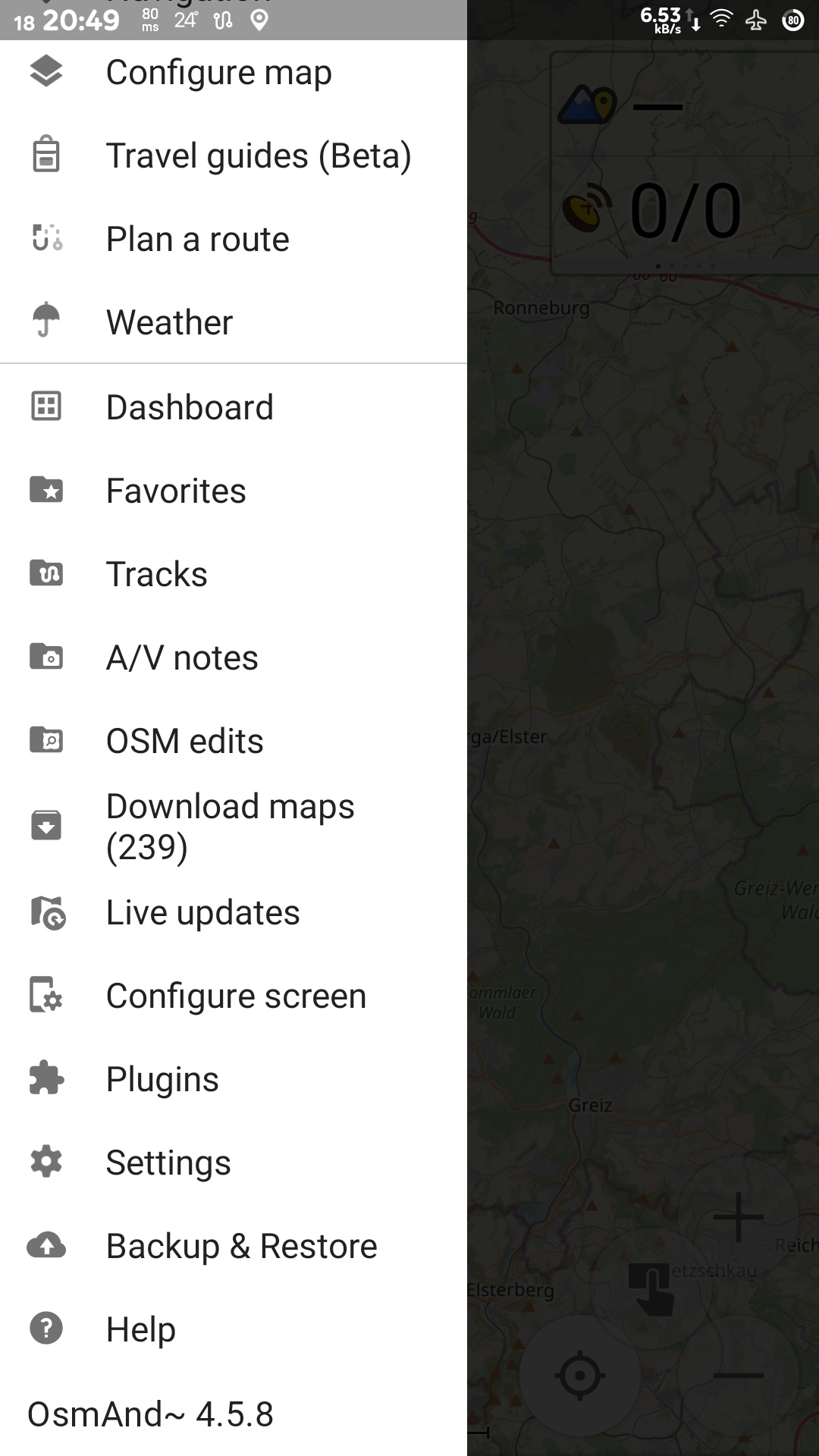This screenshot has height=1456, width=819.
Task: Go to Settings
Action: (x=168, y=1163)
